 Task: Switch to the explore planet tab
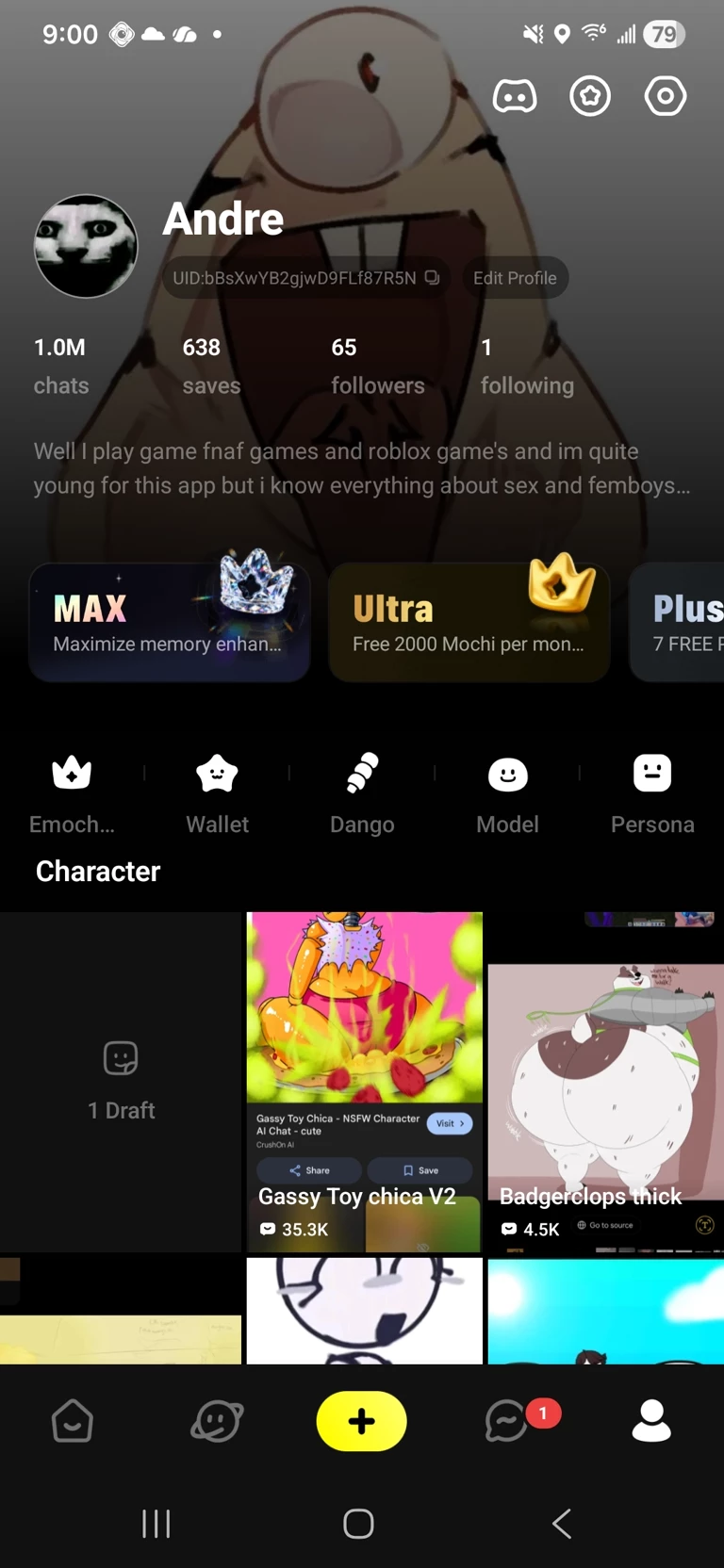tap(217, 1421)
